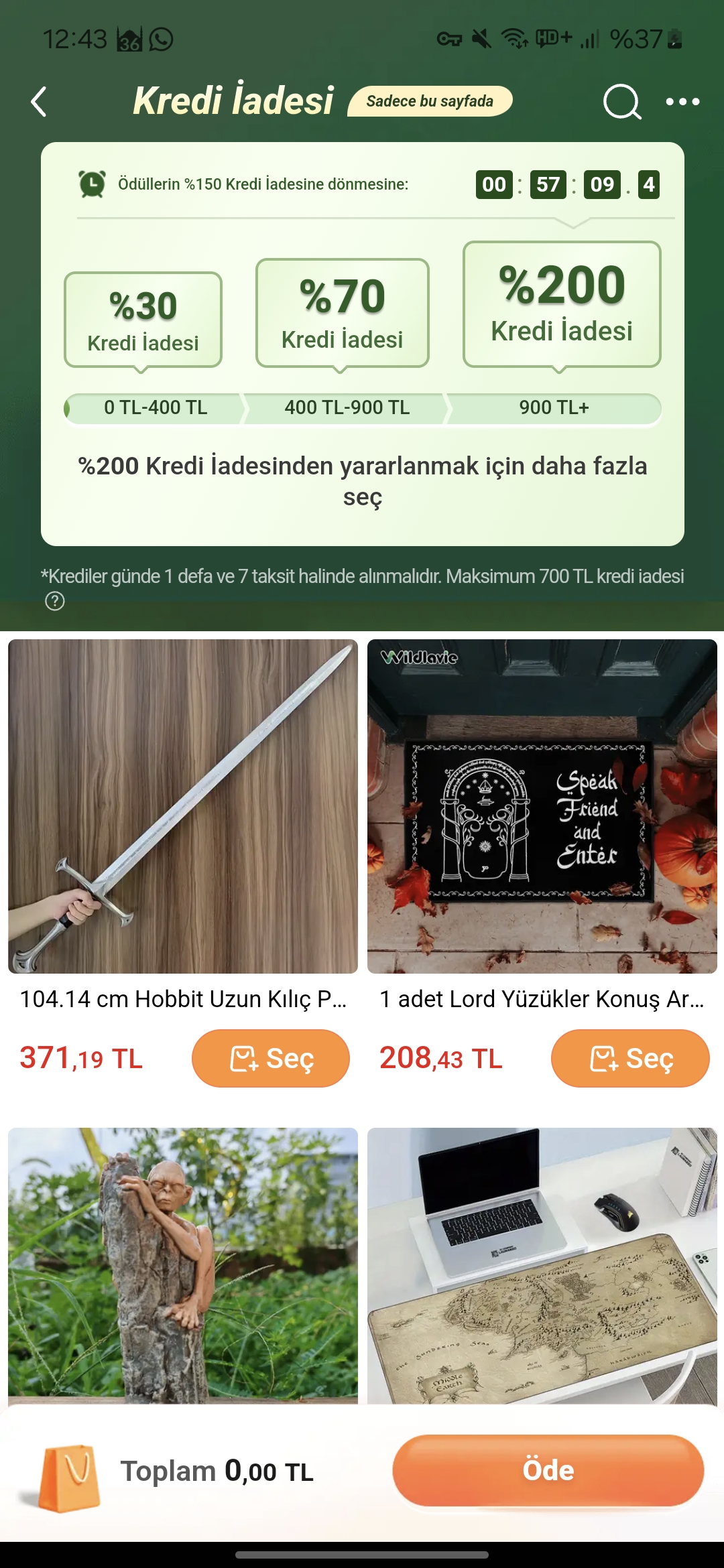Go back using the arrow icon
This screenshot has width=724, height=1568.
[39, 102]
